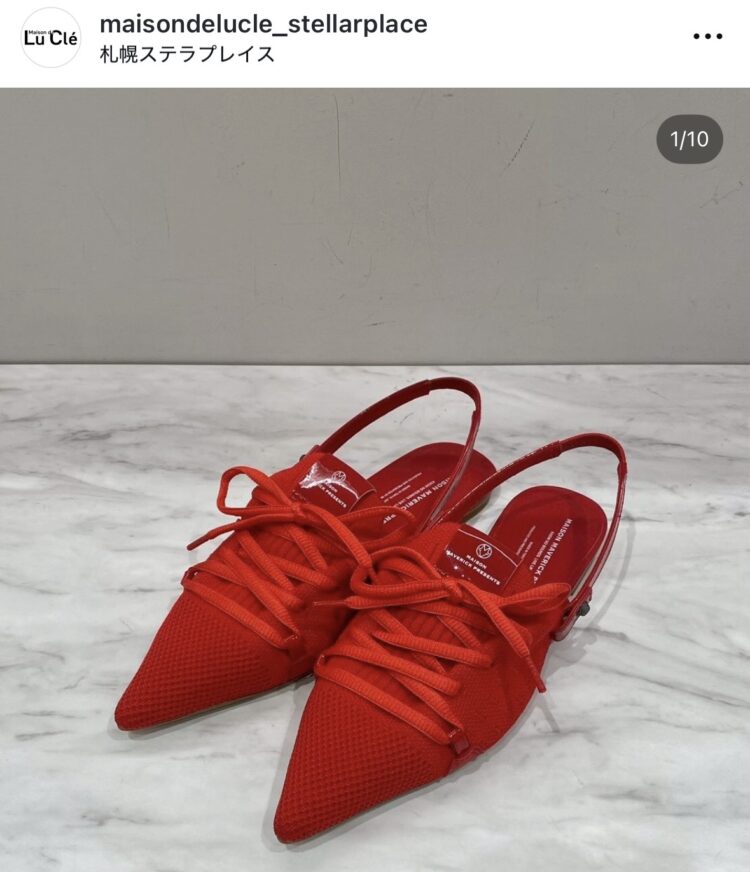Open the post's three-dot overflow menu
This screenshot has width=750, height=872.
[707, 37]
